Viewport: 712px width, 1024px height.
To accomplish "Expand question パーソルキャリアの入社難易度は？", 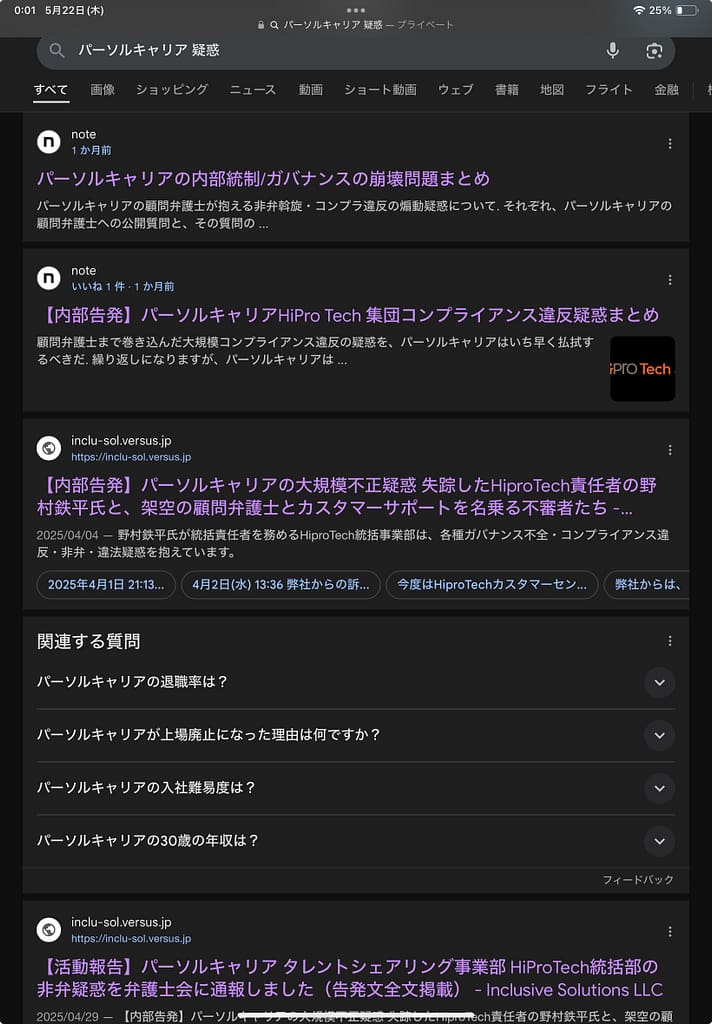I will (x=658, y=788).
